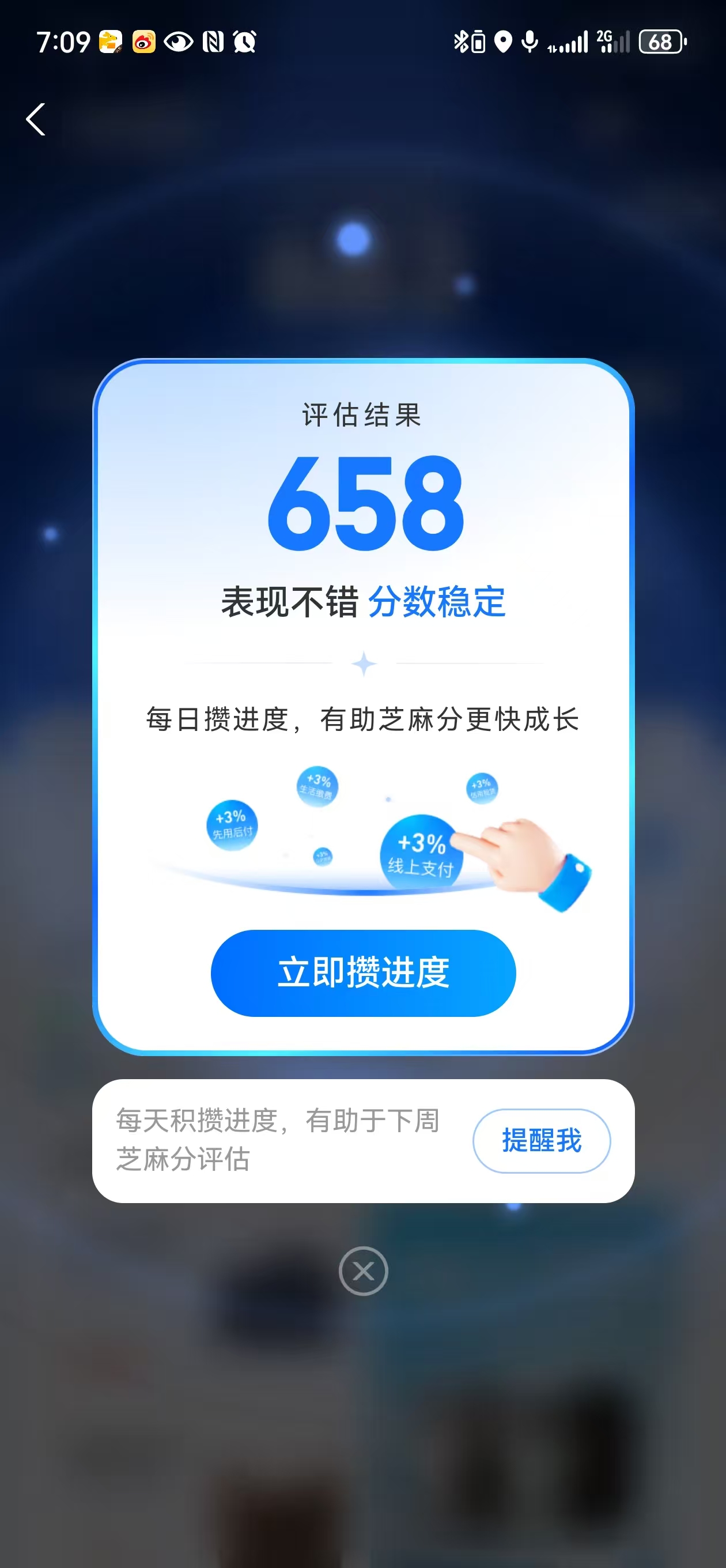The width and height of the screenshot is (726, 1568).
Task: Tap the 立即攒进度 button
Action: tap(364, 973)
